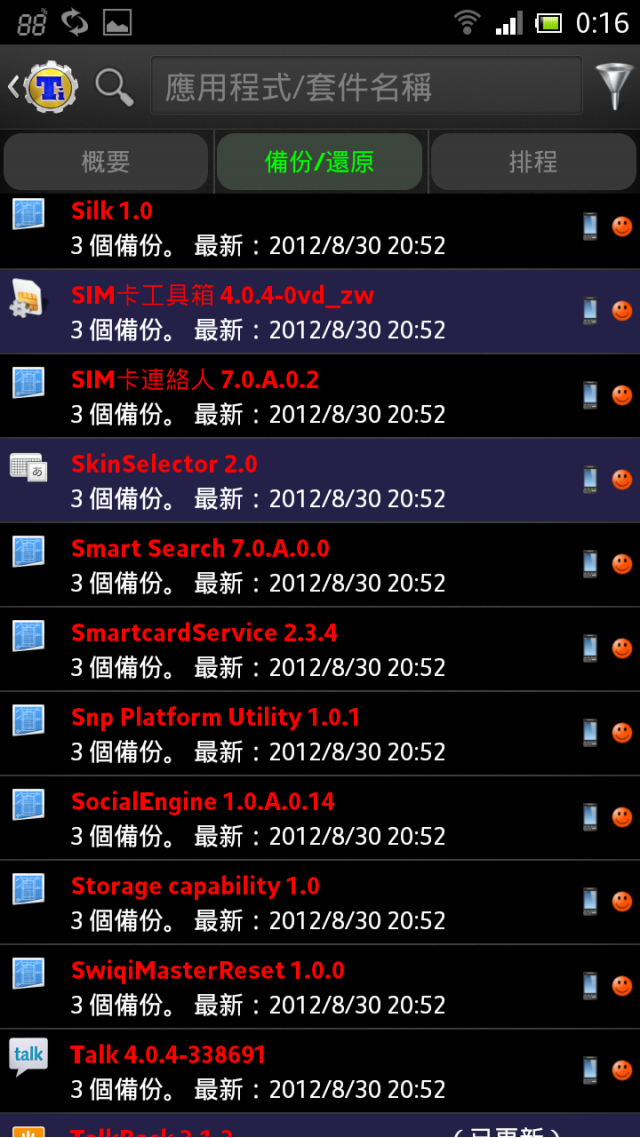Viewport: 640px width, 1138px height.
Task: Open SkinSelector 2.0 backup options
Action: tap(300, 481)
